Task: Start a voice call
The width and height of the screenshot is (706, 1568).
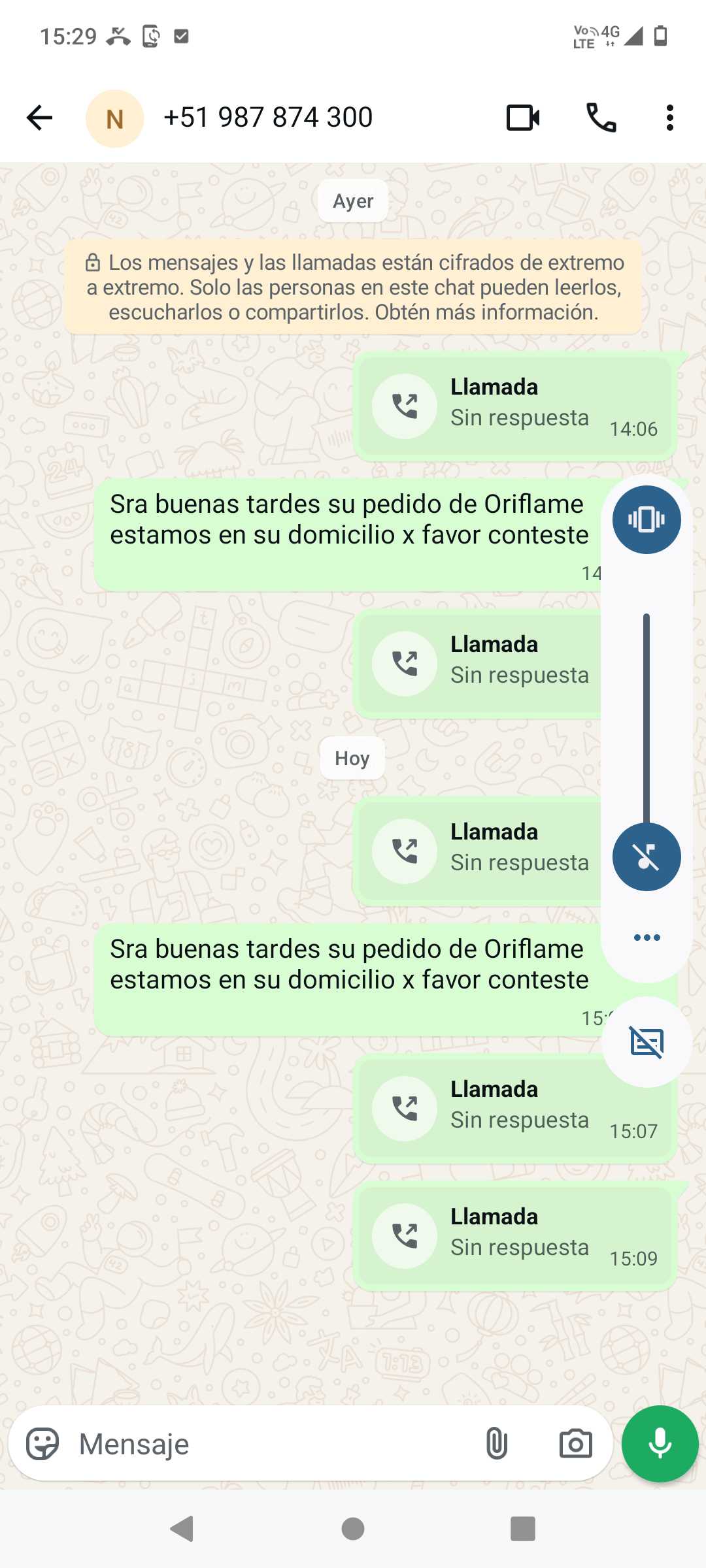Action: [601, 118]
